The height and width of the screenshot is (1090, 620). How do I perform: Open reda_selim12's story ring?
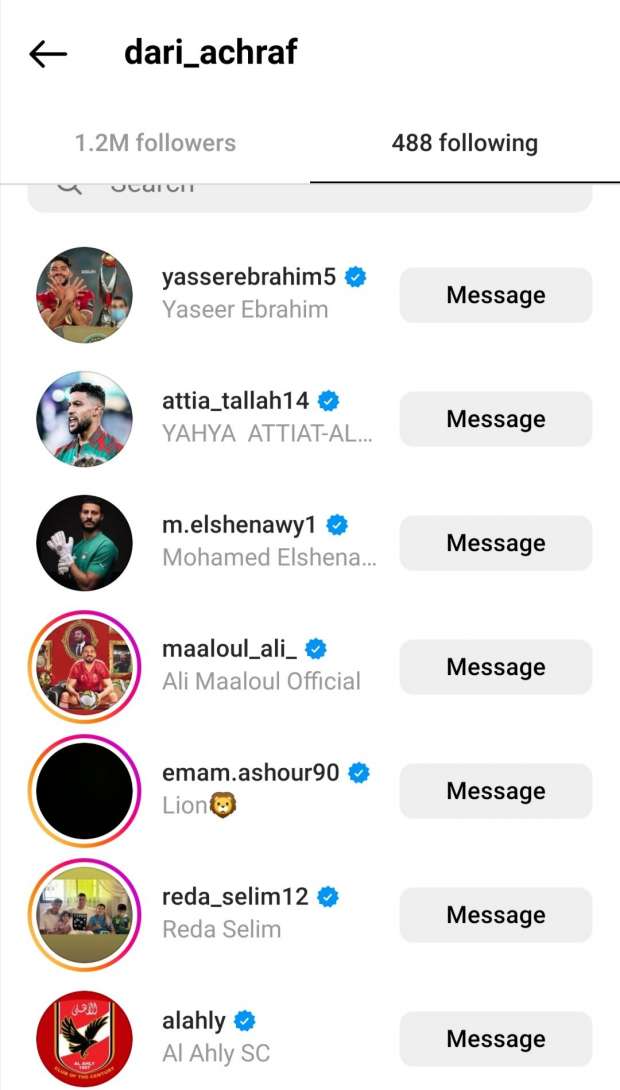click(x=85, y=915)
